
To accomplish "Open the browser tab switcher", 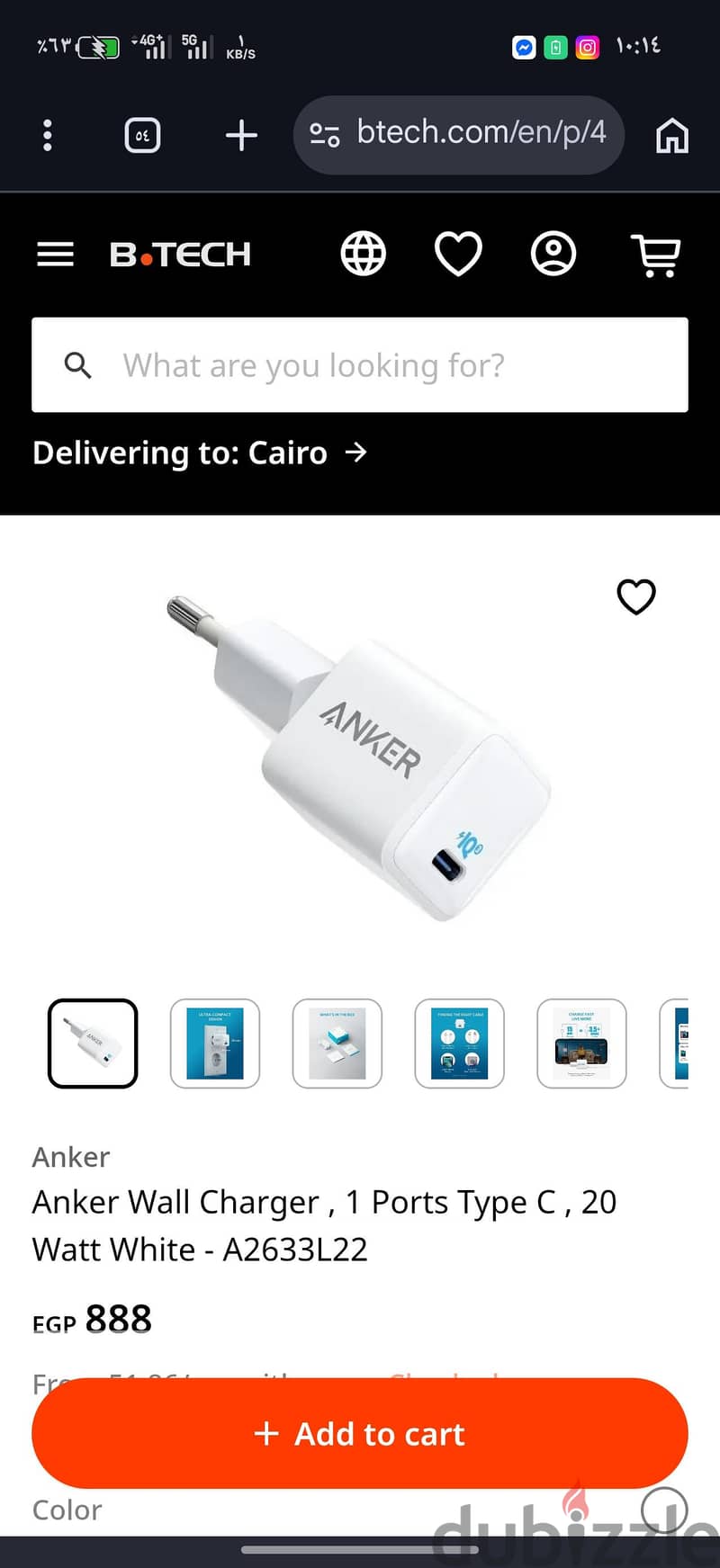I will point(142,136).
